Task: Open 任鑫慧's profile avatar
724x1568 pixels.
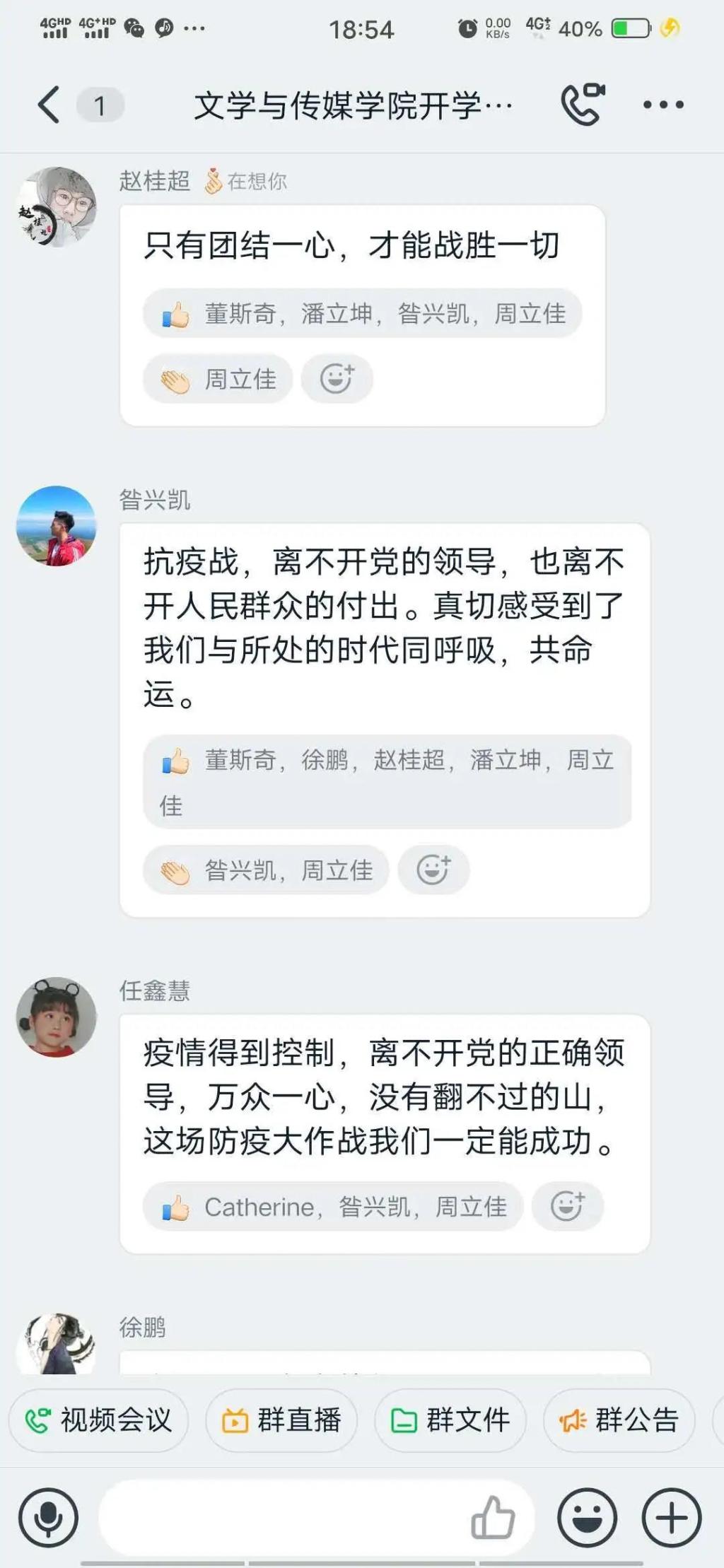Action: pyautogui.click(x=57, y=1017)
